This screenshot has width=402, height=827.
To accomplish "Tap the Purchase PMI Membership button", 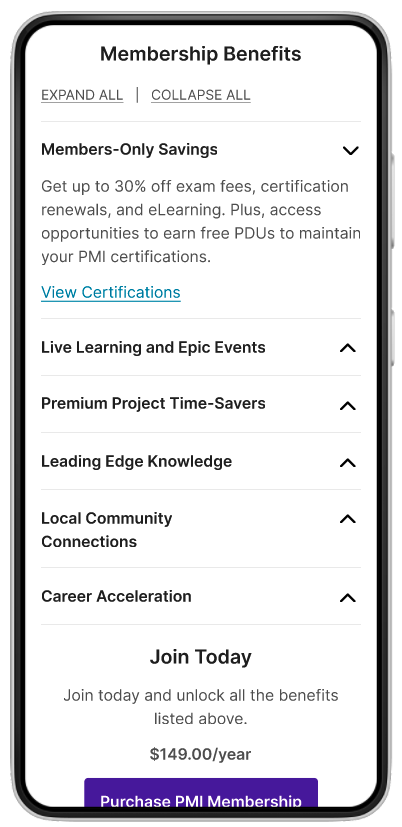I will click(201, 795).
